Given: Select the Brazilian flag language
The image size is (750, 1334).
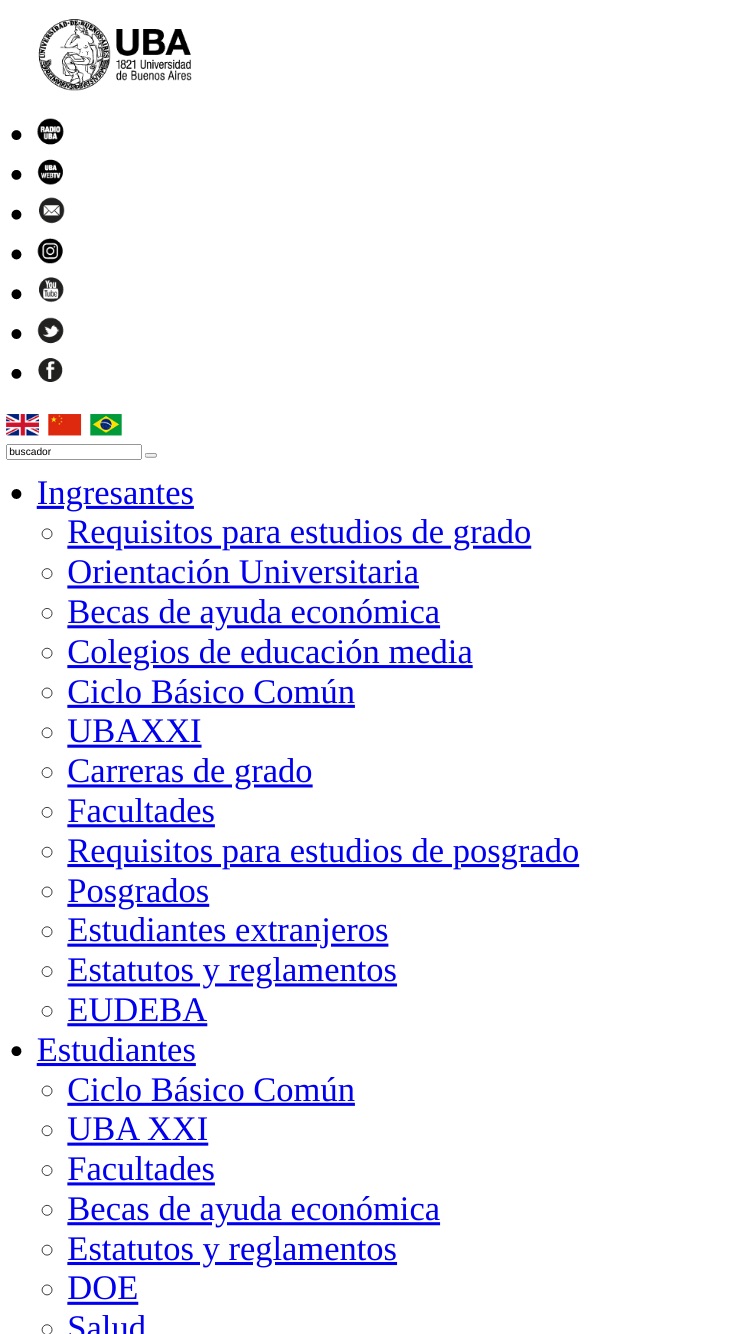Looking at the screenshot, I should 106,425.
